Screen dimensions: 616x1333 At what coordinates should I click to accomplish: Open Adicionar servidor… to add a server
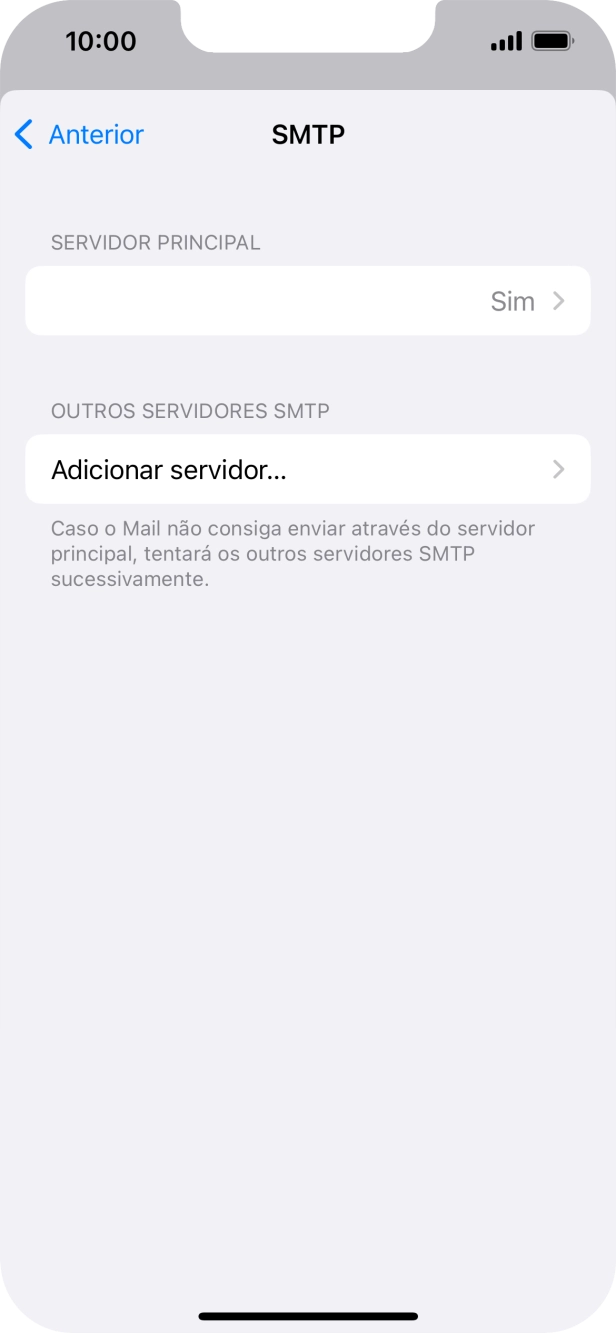pyautogui.click(x=307, y=469)
